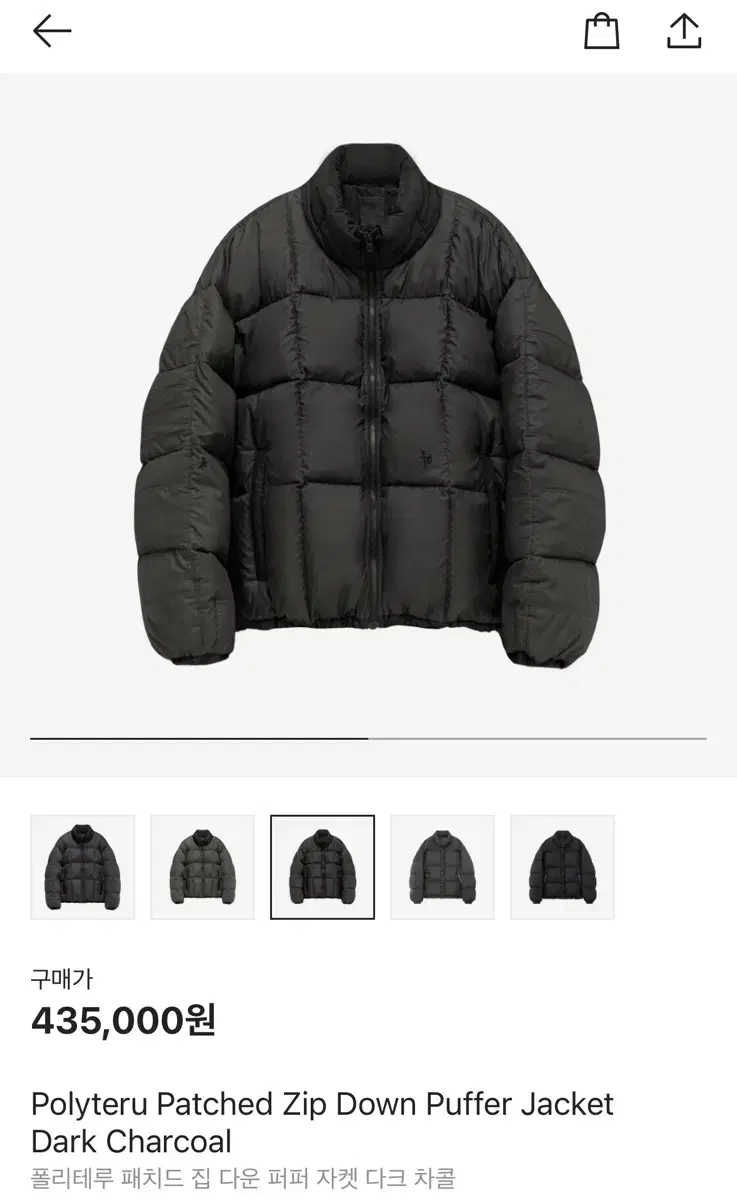Viewport: 737px width, 1200px height.
Task: Select the first jacket thumbnail
Action: (83, 866)
